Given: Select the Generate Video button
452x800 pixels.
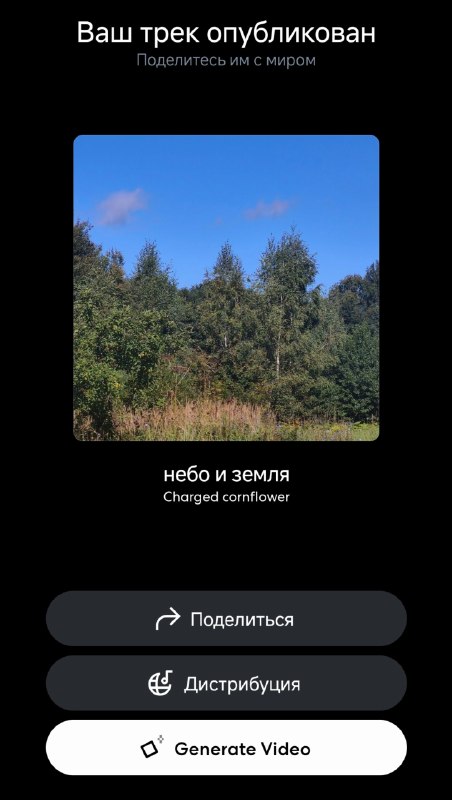Looking at the screenshot, I should 226,748.
